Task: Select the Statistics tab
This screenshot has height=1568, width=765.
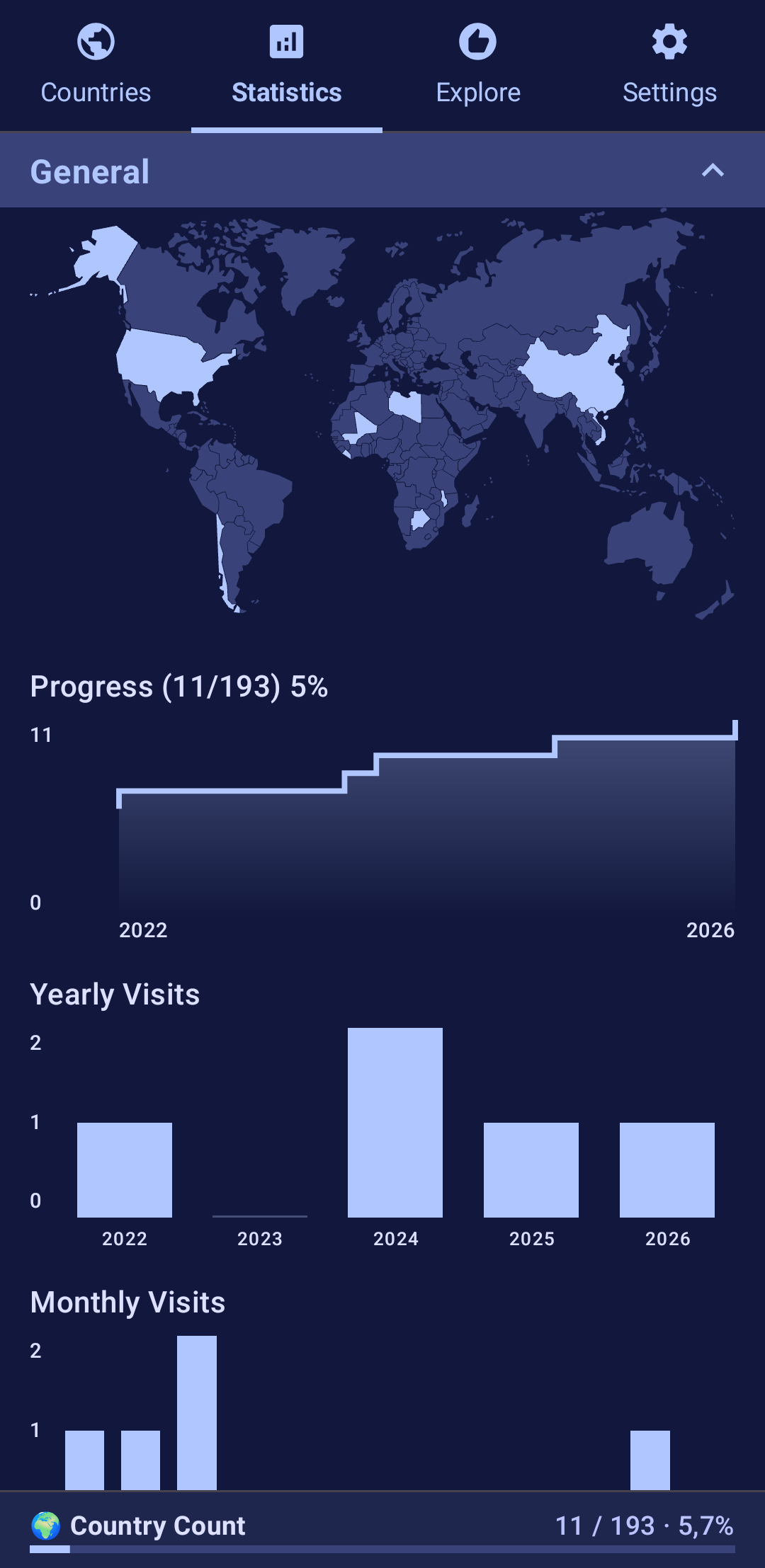Action: tap(287, 65)
